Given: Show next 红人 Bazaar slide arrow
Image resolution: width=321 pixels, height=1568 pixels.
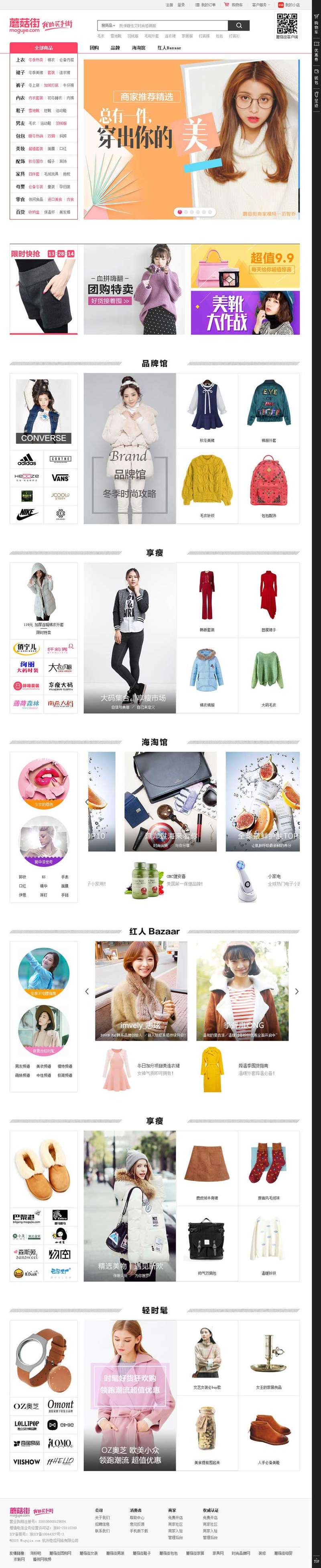Looking at the screenshot, I should [297, 991].
